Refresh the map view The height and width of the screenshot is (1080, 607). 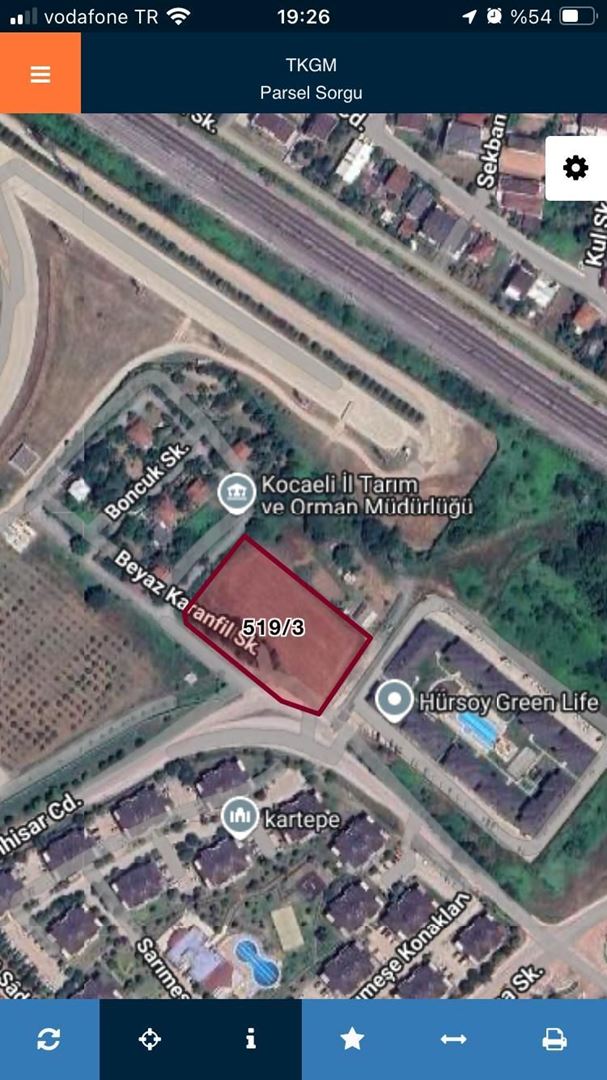[49, 1039]
